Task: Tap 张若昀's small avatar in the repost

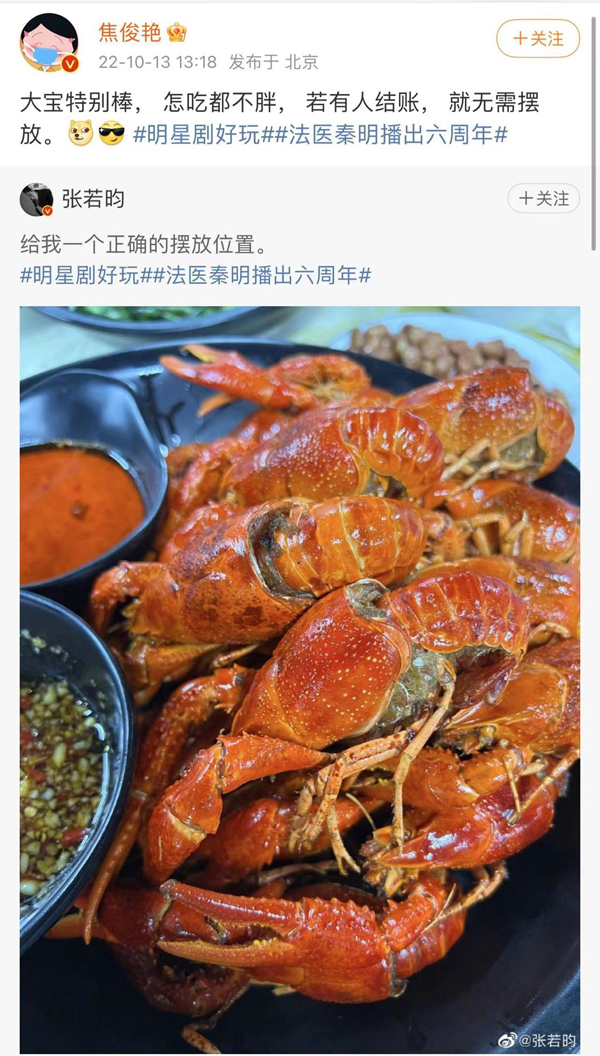Action: point(37,199)
